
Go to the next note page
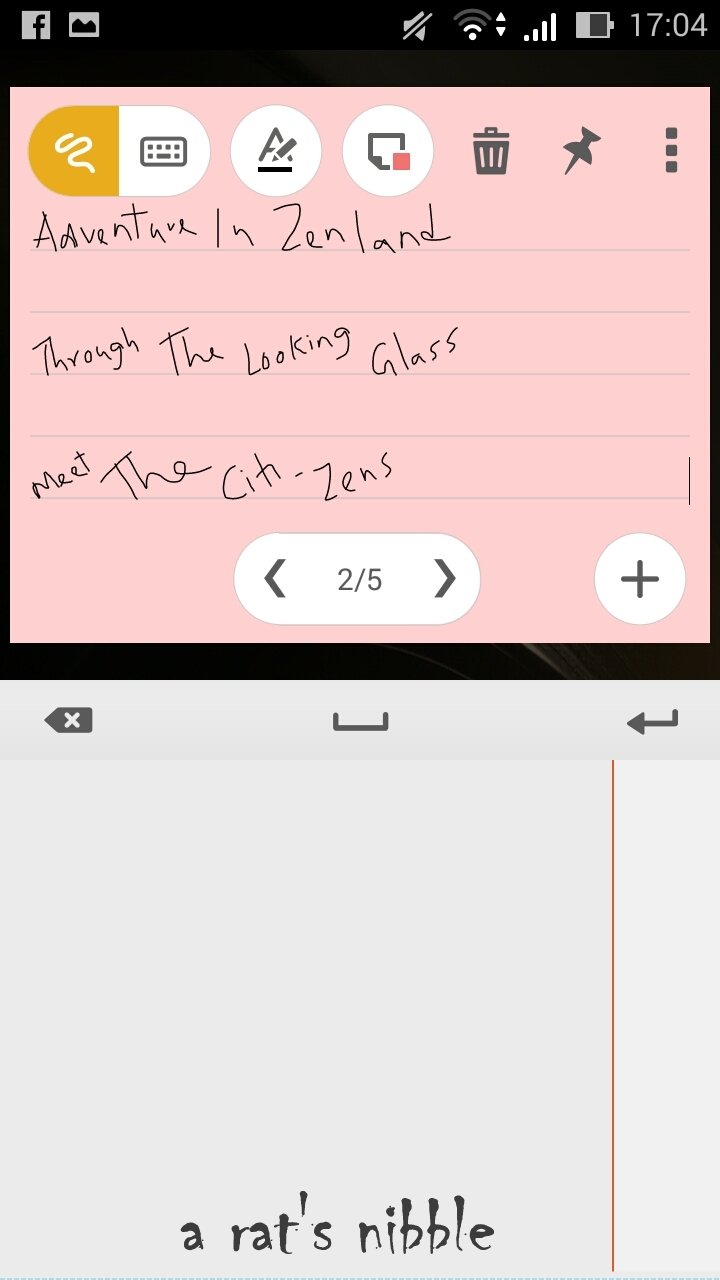[444, 579]
